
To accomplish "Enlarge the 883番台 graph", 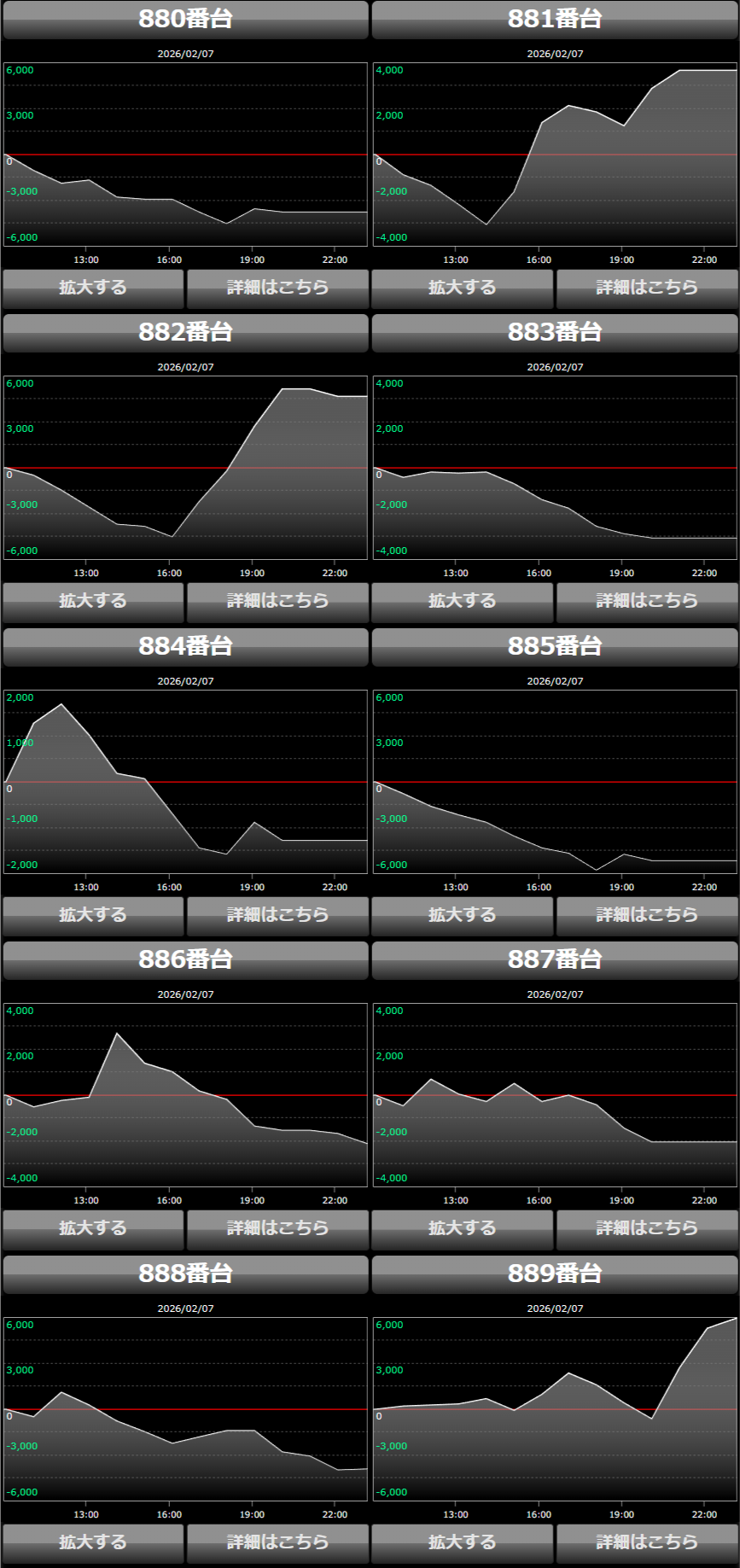I will click(463, 601).
